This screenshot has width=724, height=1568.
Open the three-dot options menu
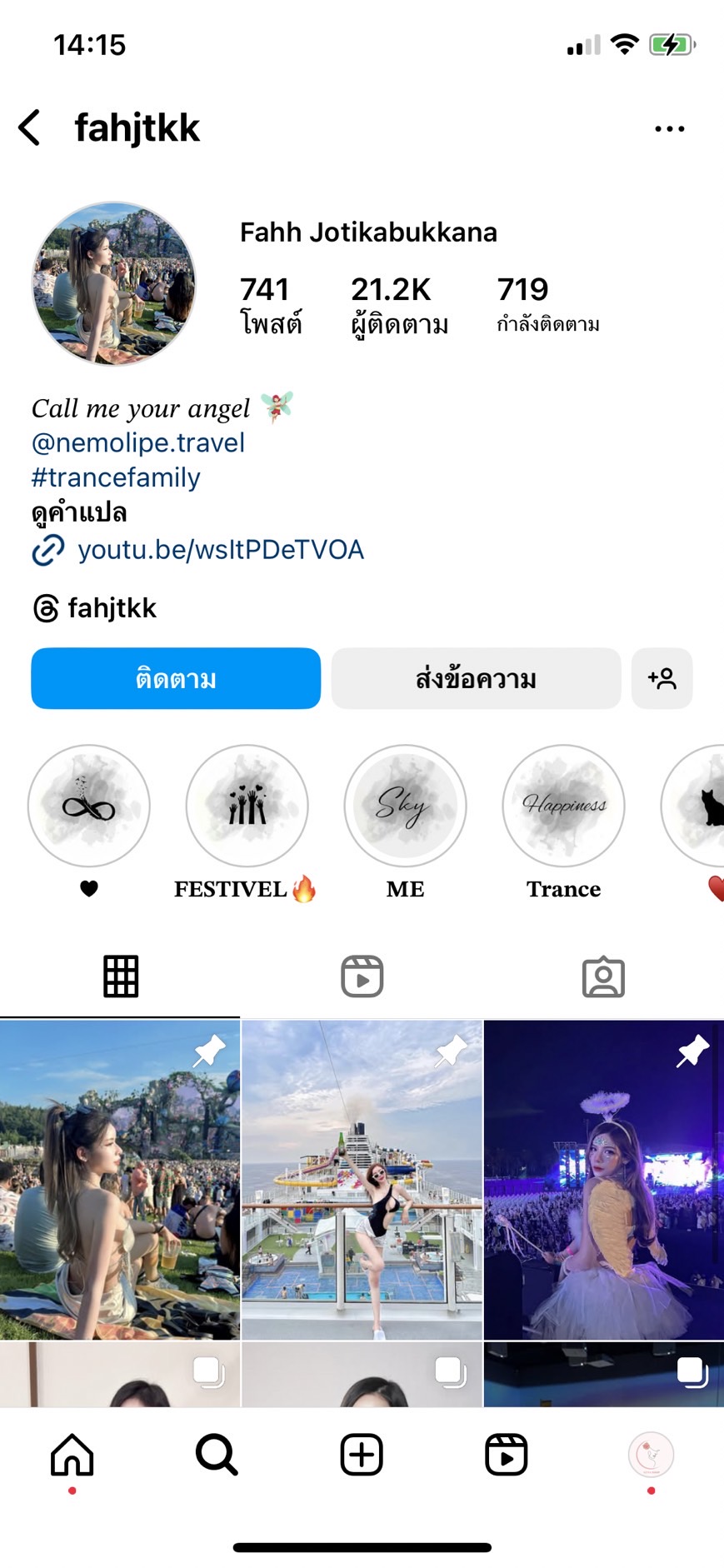(x=669, y=128)
